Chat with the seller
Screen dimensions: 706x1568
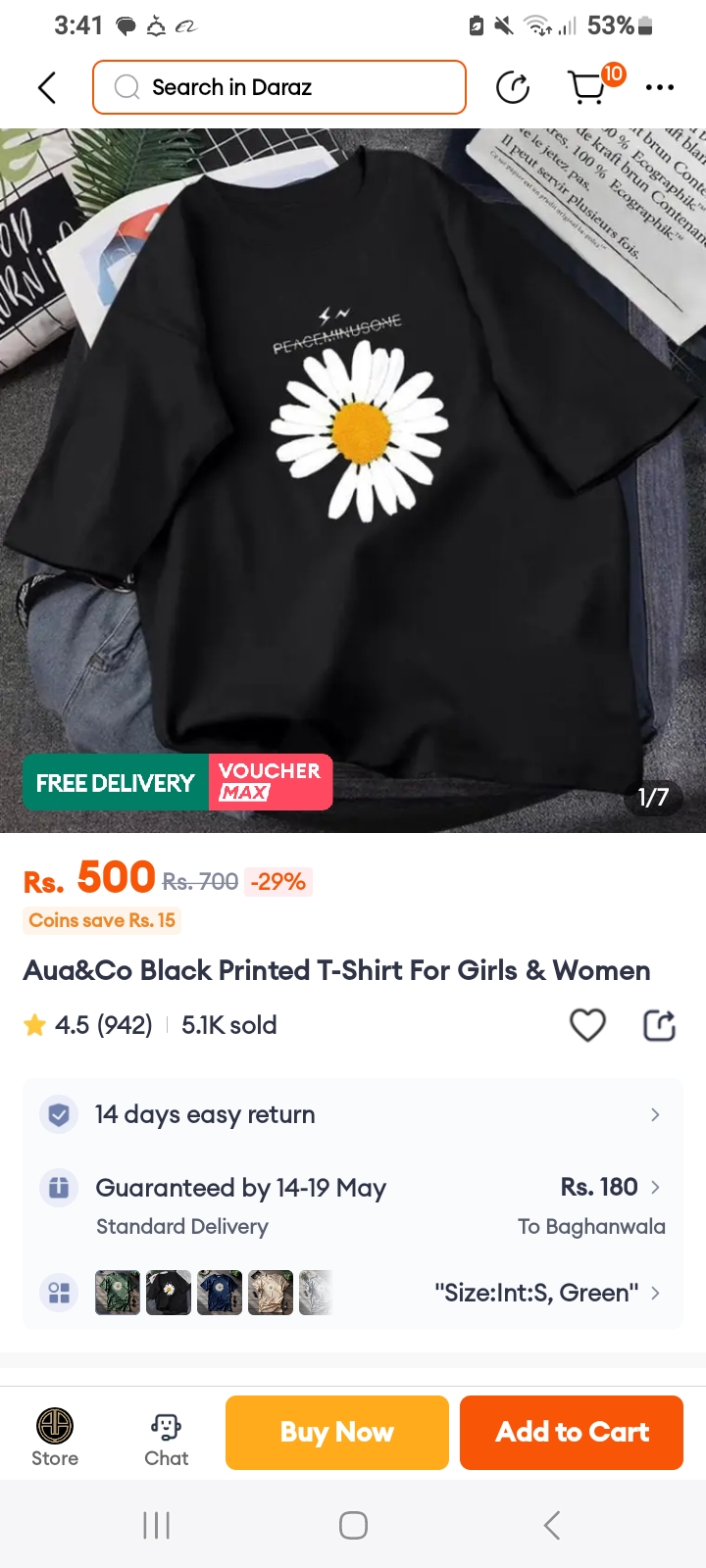point(166,1436)
